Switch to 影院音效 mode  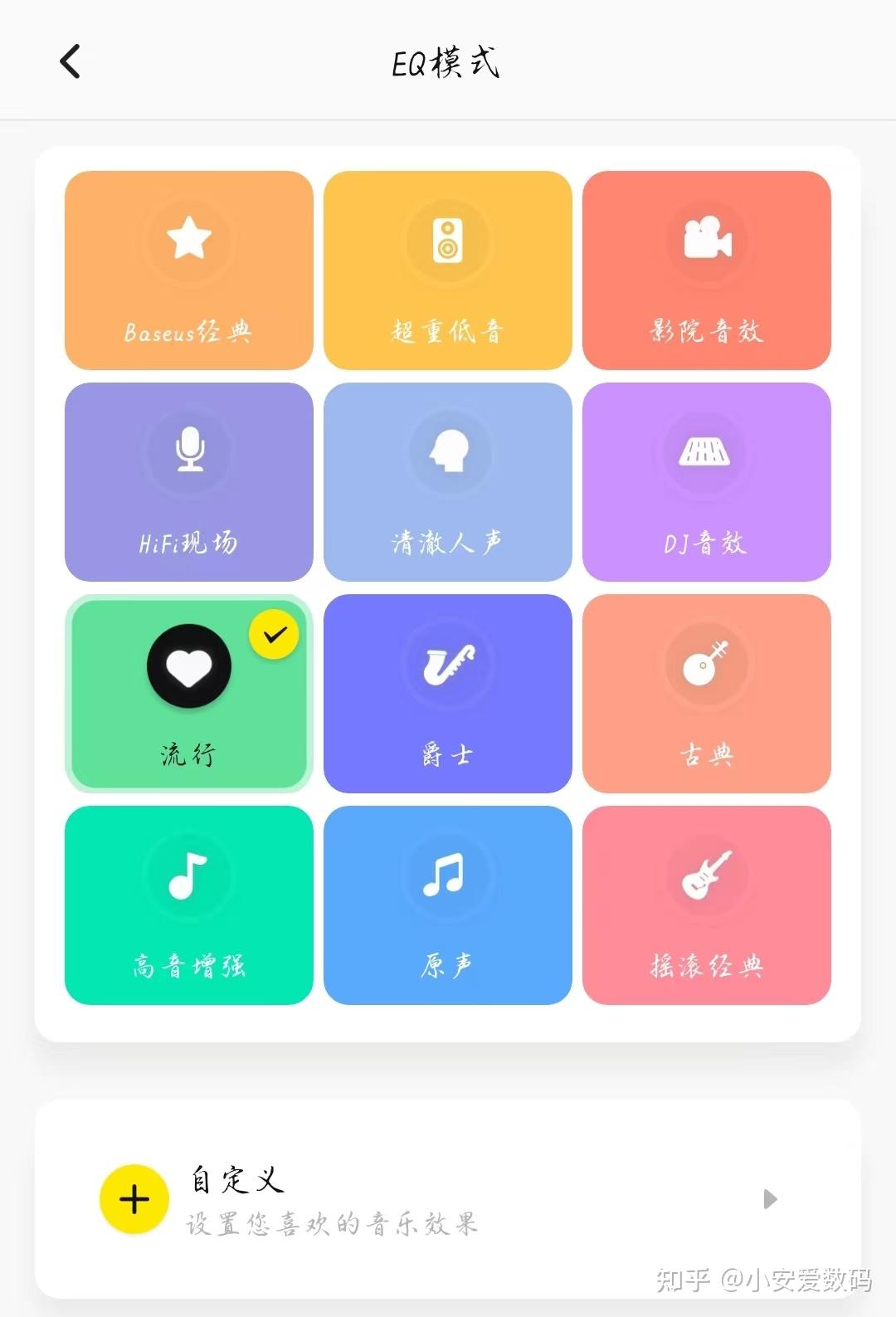point(707,271)
